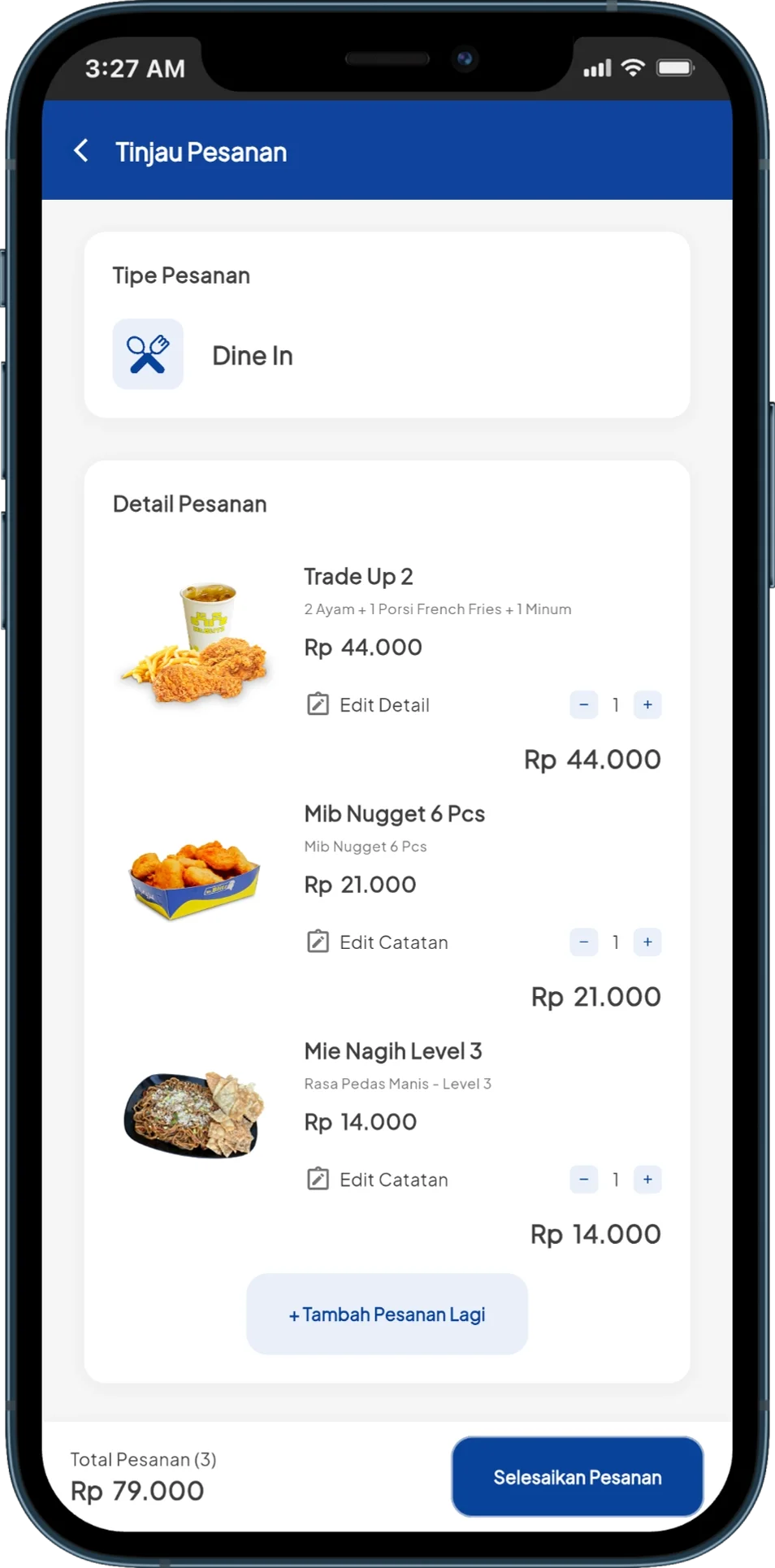Click the Edit Detail clipboard icon for Trade Up 2
Screen dimensions: 775x1568
(318, 704)
